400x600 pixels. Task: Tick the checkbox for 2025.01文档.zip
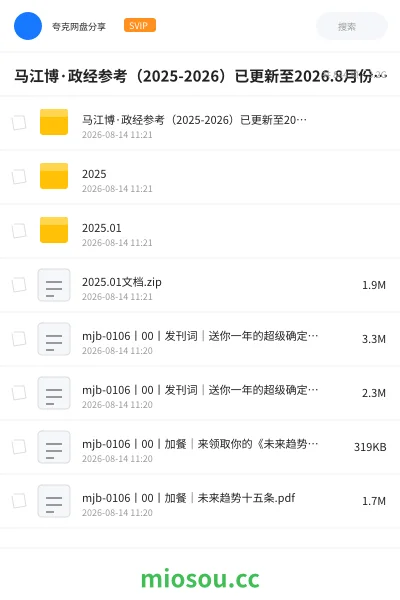coord(19,285)
